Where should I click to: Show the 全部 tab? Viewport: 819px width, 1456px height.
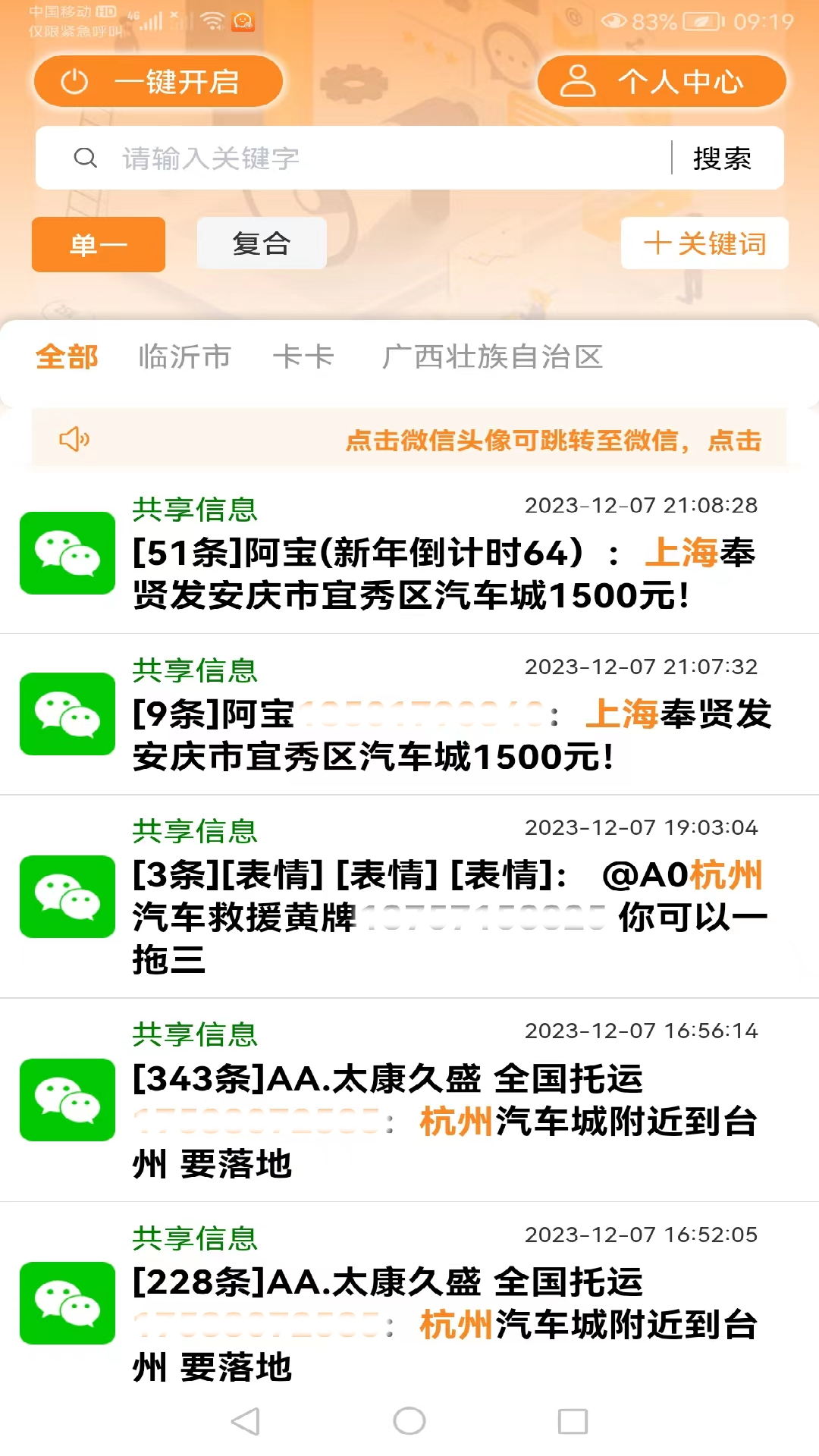(67, 356)
